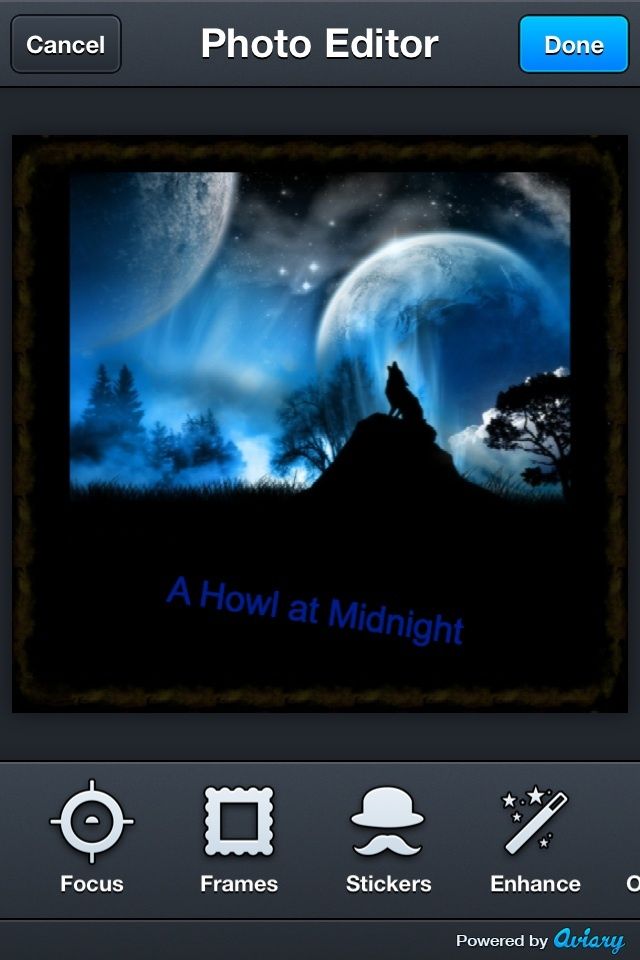Select the Frames tool
This screenshot has height=960, width=640.
click(x=239, y=838)
